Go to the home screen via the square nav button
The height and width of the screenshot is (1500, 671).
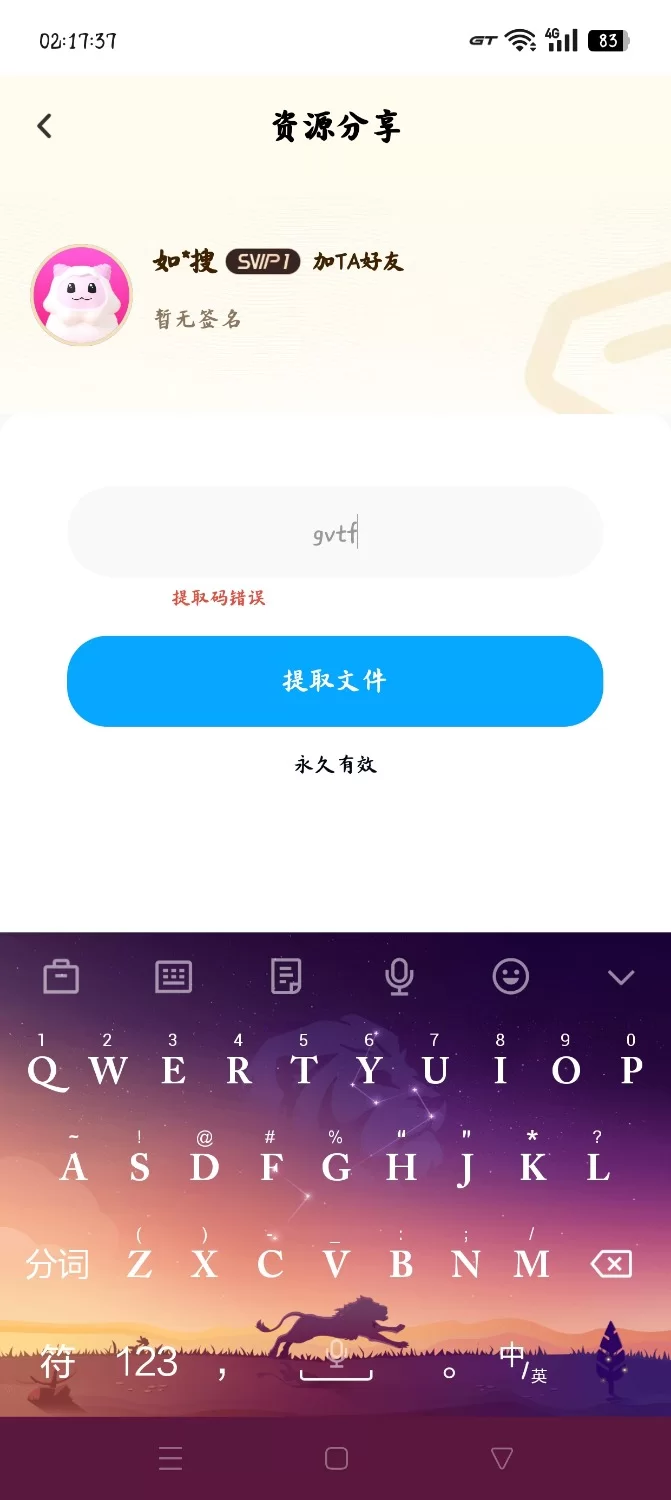coord(336,1458)
